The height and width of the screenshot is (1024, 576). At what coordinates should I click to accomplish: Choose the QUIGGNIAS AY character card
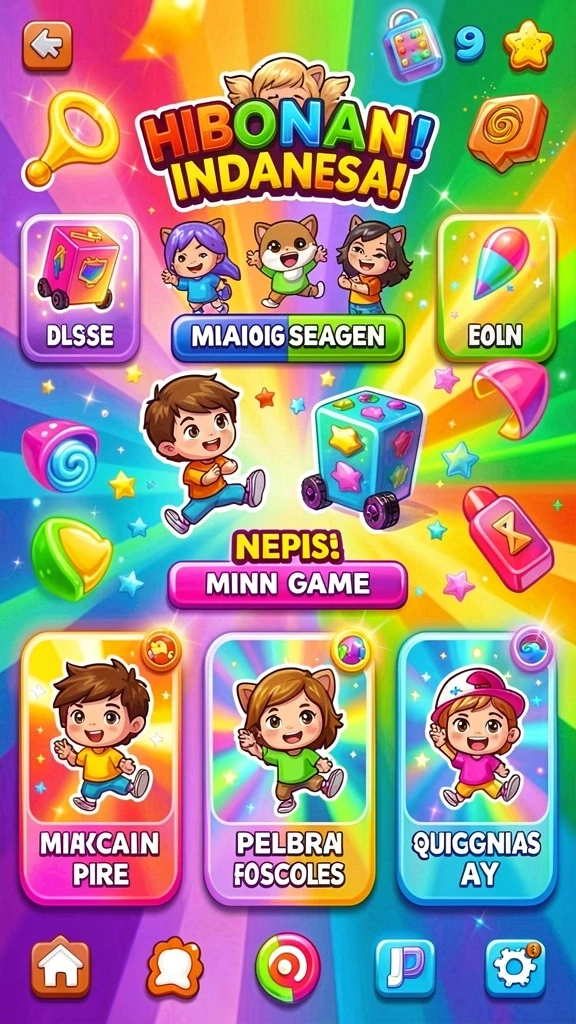[x=477, y=768]
